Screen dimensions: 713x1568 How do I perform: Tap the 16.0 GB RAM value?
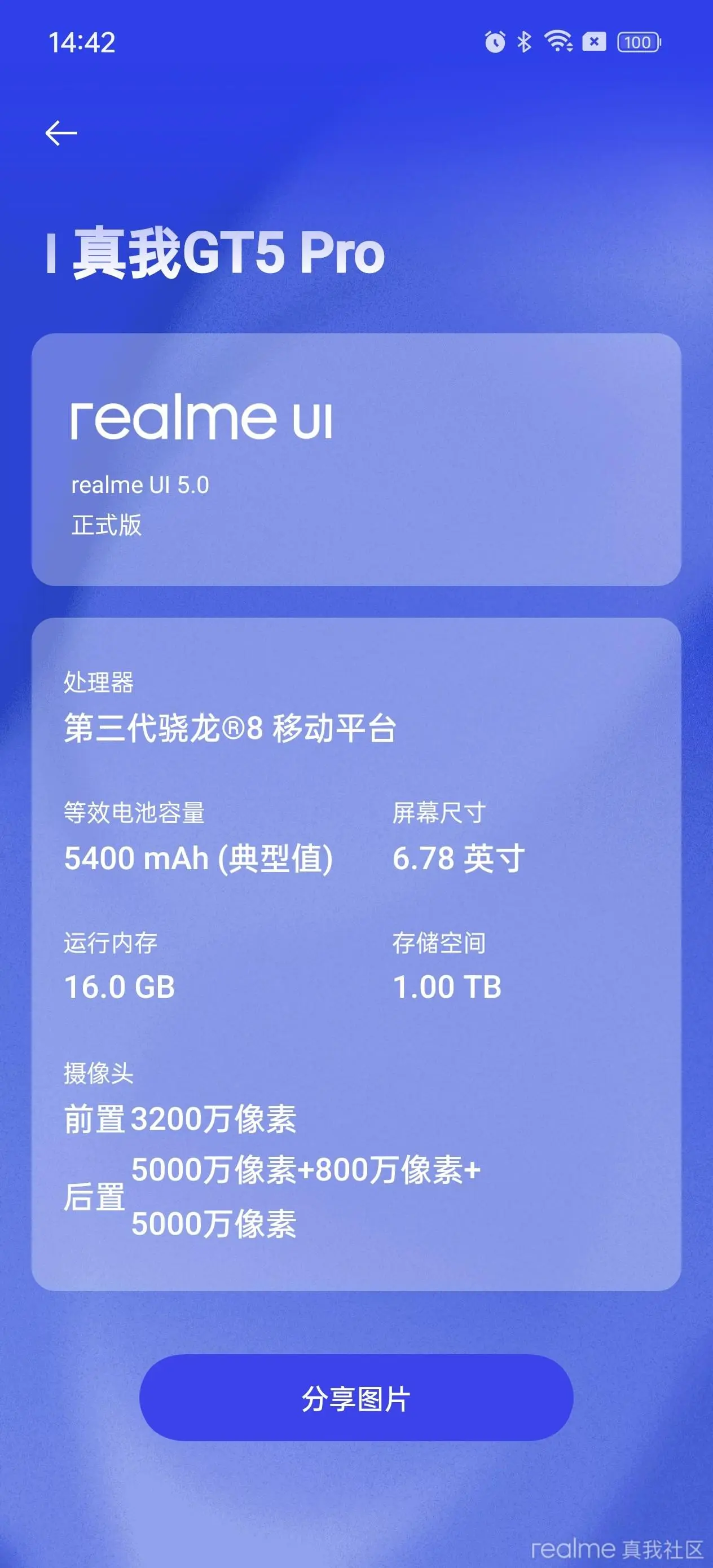tap(121, 987)
